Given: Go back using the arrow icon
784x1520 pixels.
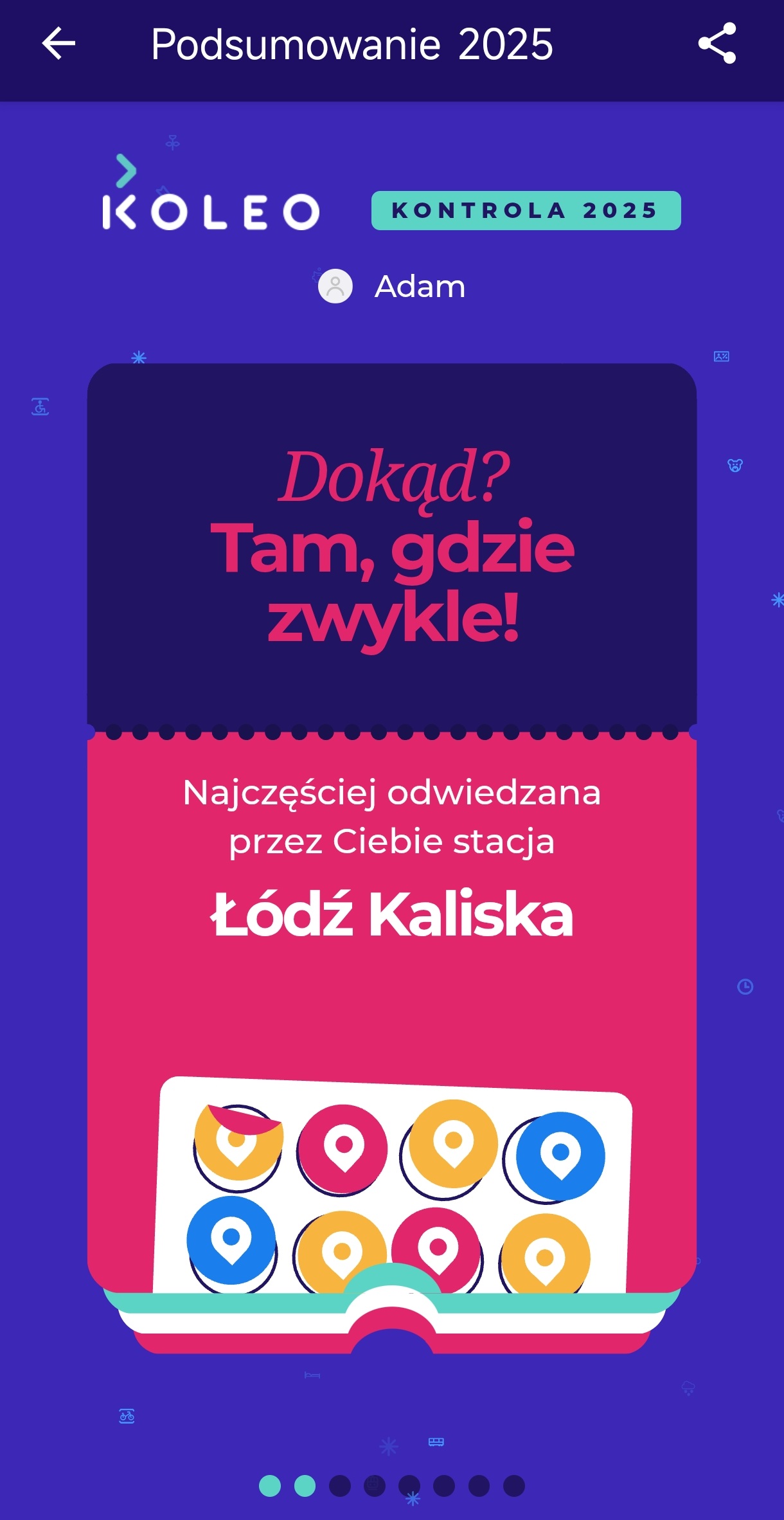Looking at the screenshot, I should point(58,44).
